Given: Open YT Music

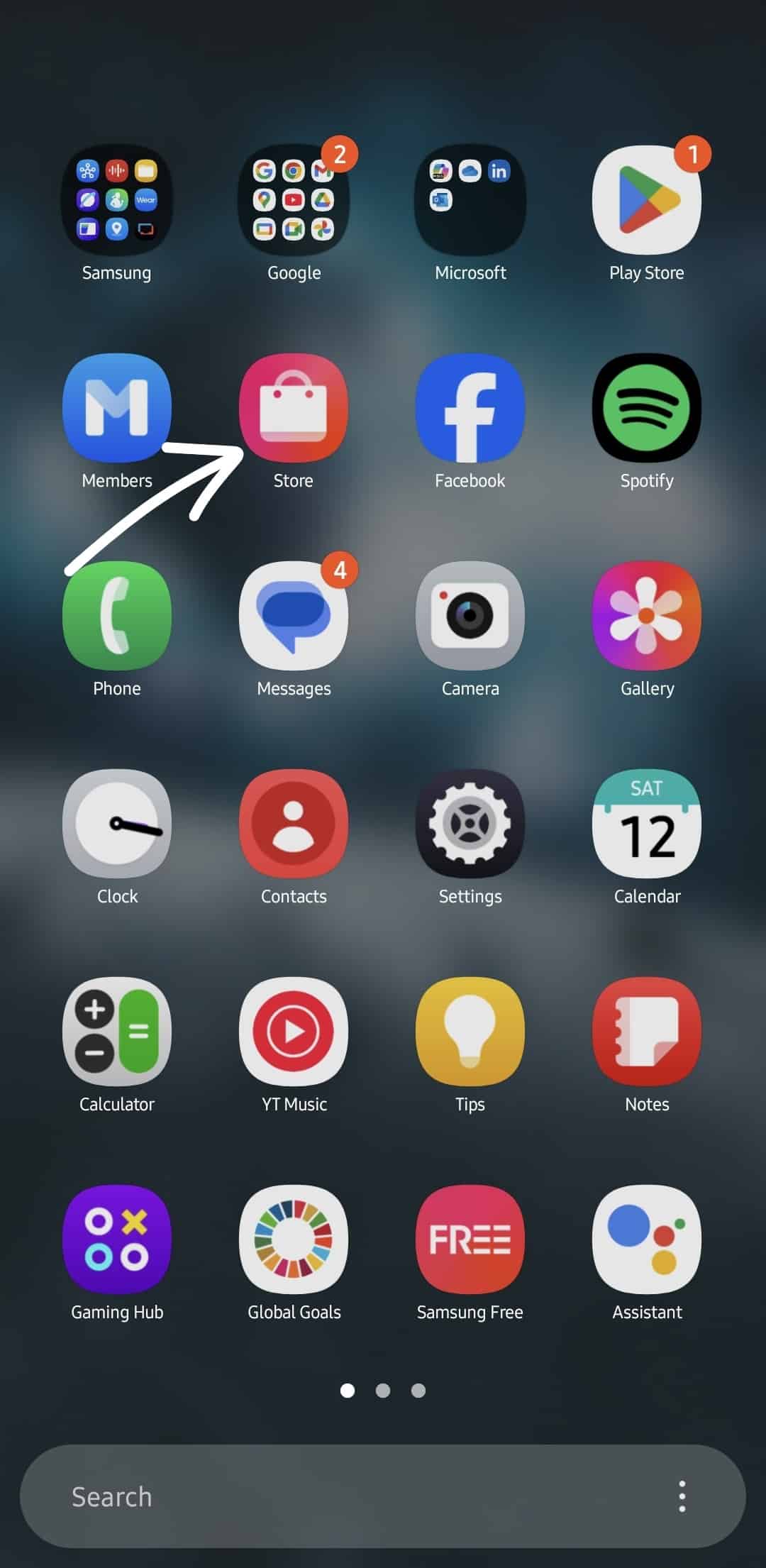Looking at the screenshot, I should coord(294,1032).
